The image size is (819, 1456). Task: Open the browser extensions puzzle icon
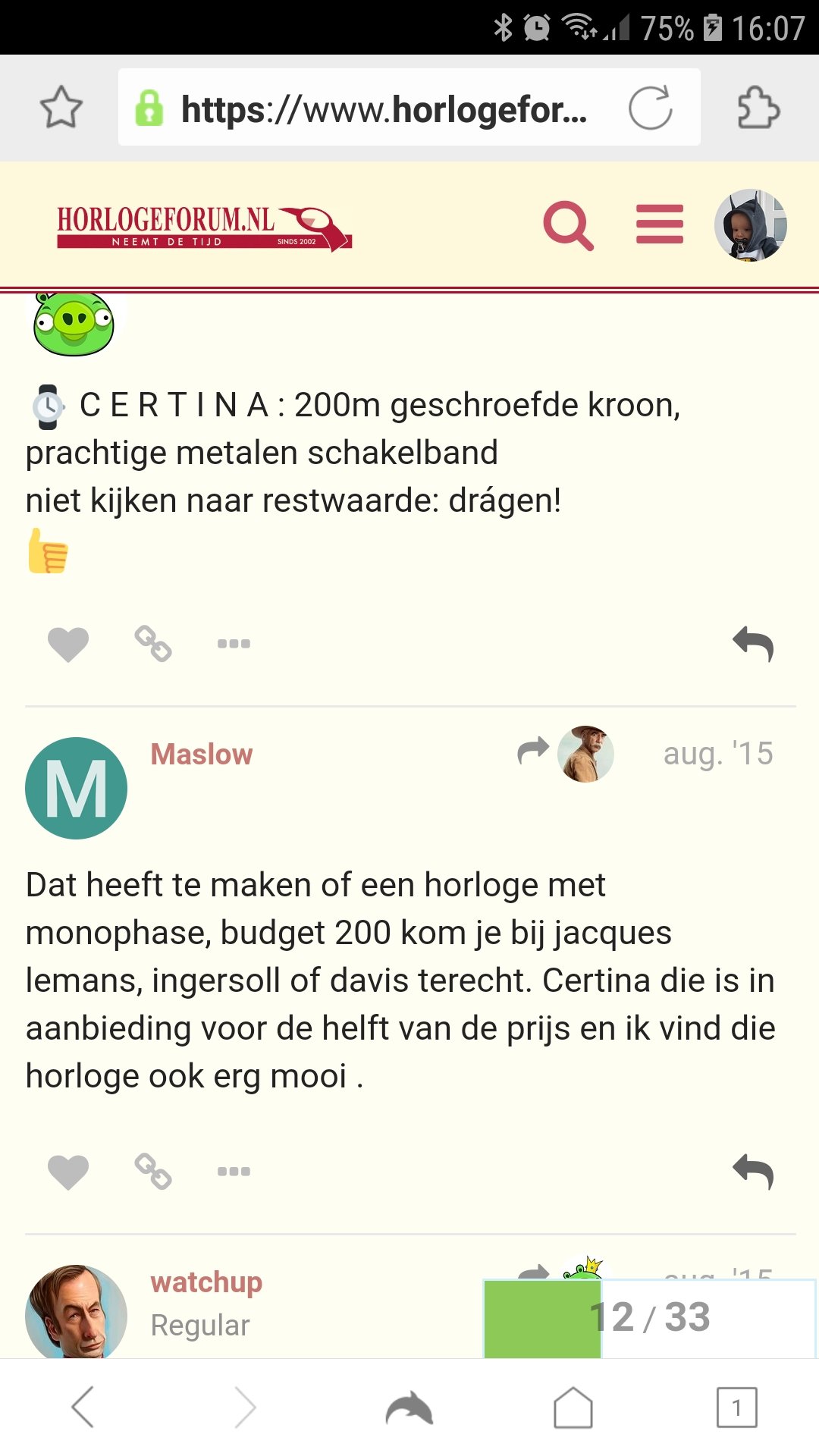tap(758, 107)
